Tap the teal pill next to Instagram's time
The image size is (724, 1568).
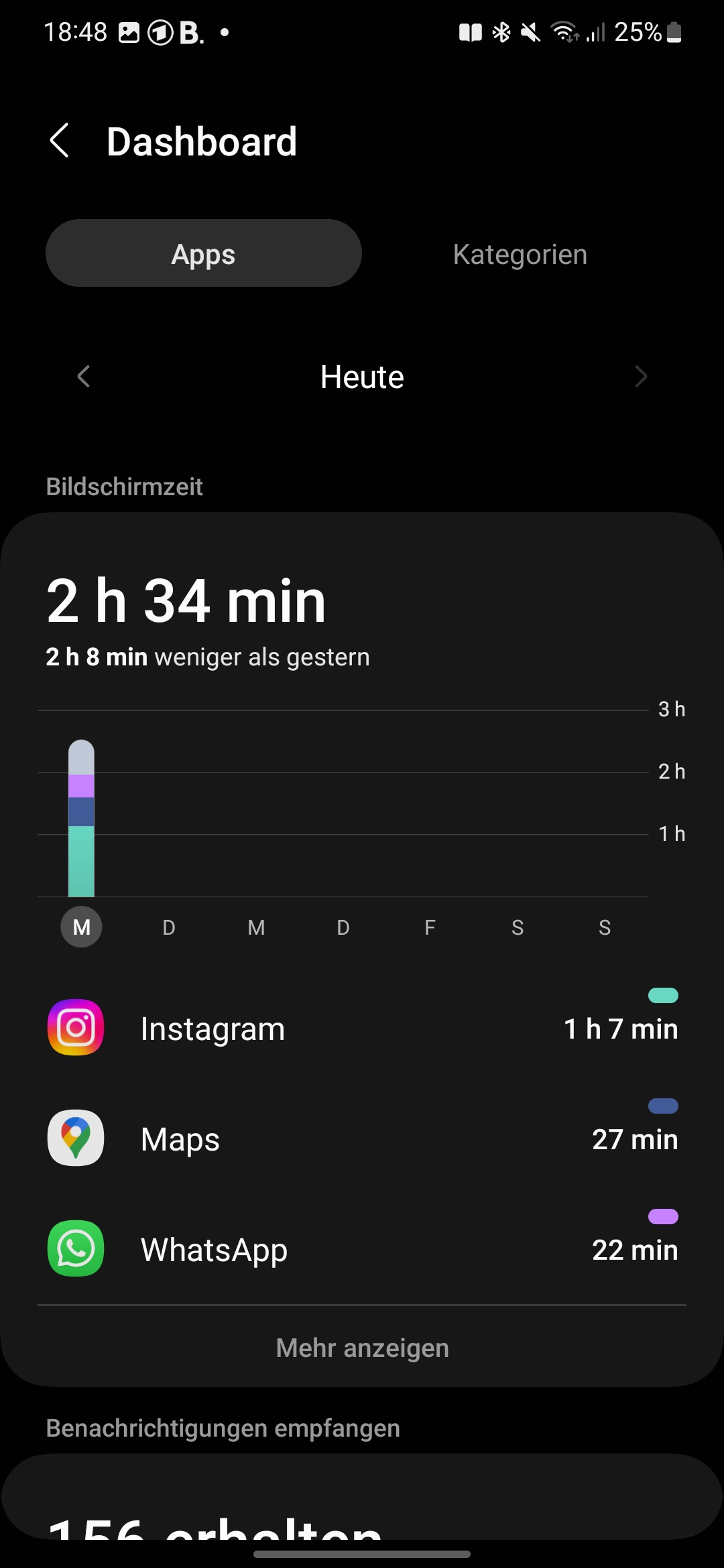coord(663,996)
